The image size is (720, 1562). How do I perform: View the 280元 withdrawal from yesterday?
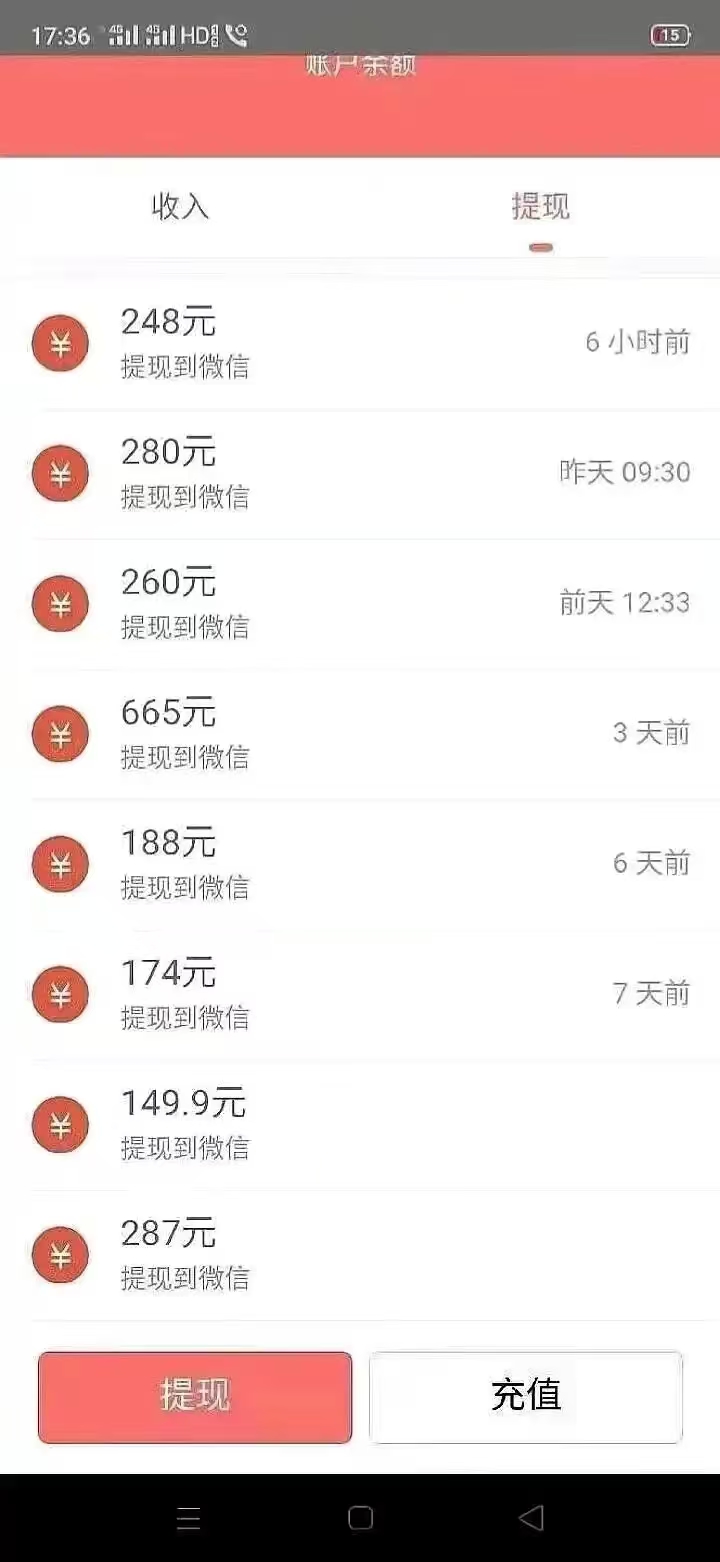tap(360, 473)
